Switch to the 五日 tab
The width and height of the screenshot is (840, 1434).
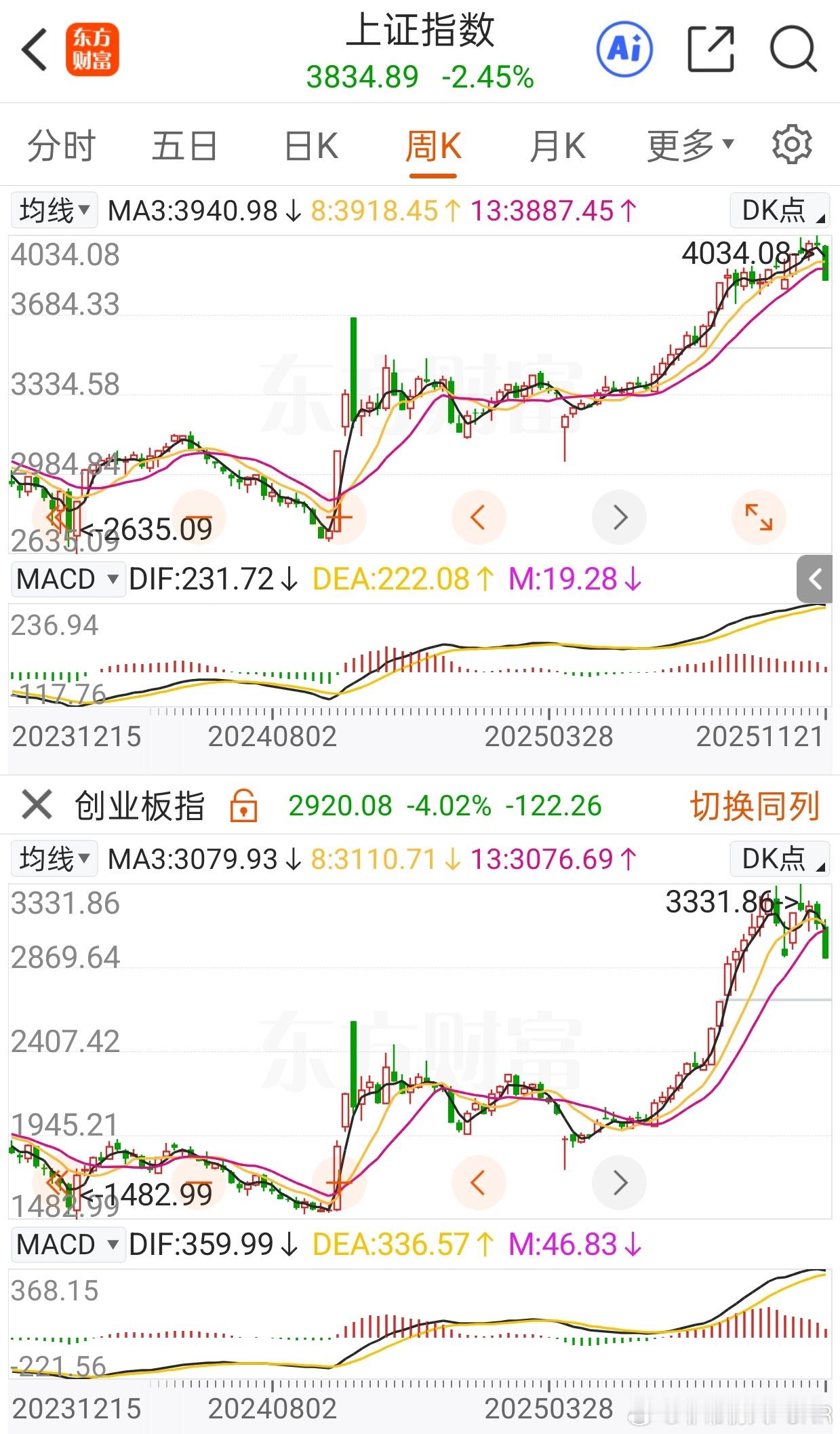tap(184, 146)
